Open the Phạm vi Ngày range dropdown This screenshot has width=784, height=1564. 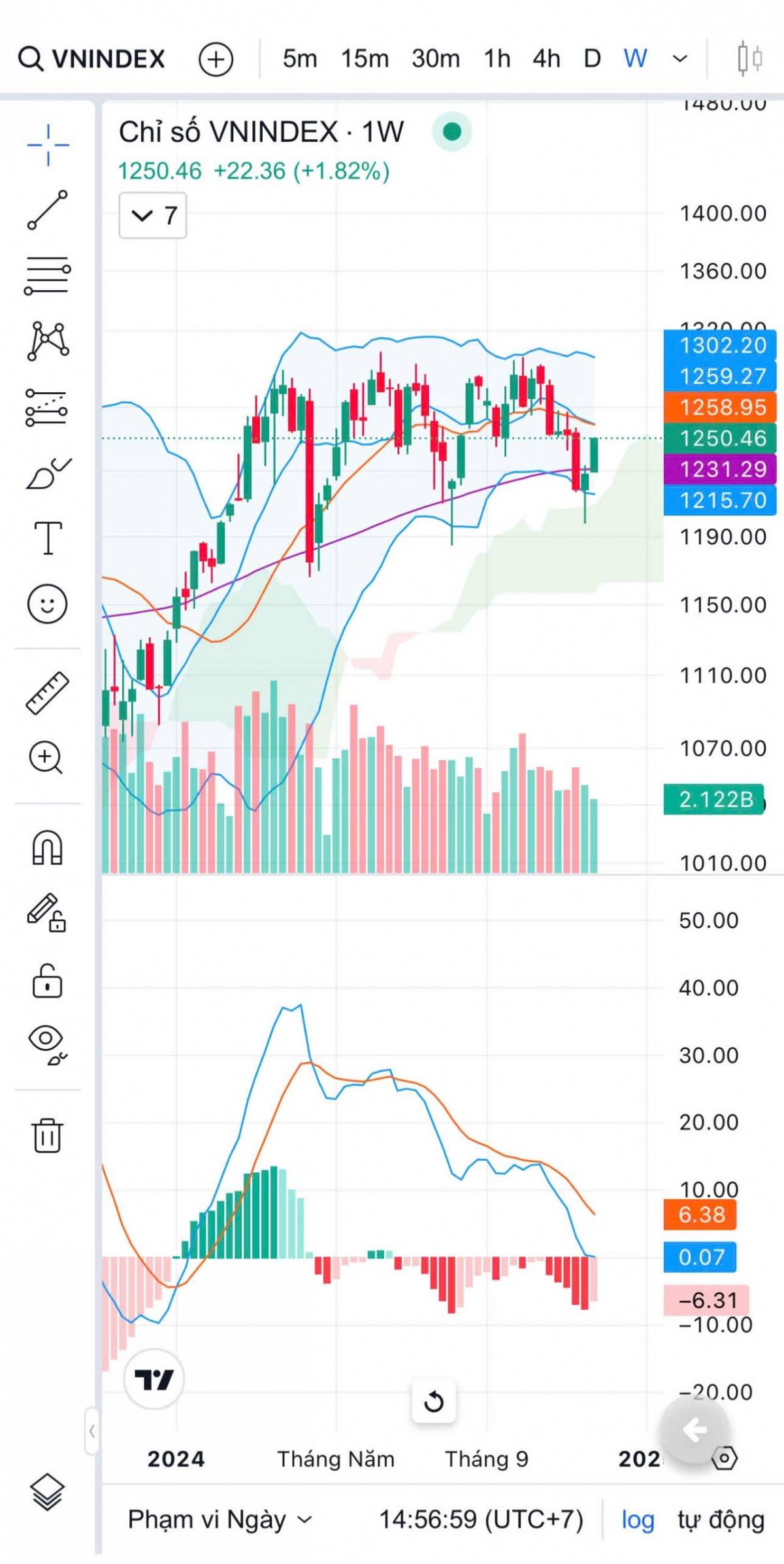click(x=220, y=1520)
